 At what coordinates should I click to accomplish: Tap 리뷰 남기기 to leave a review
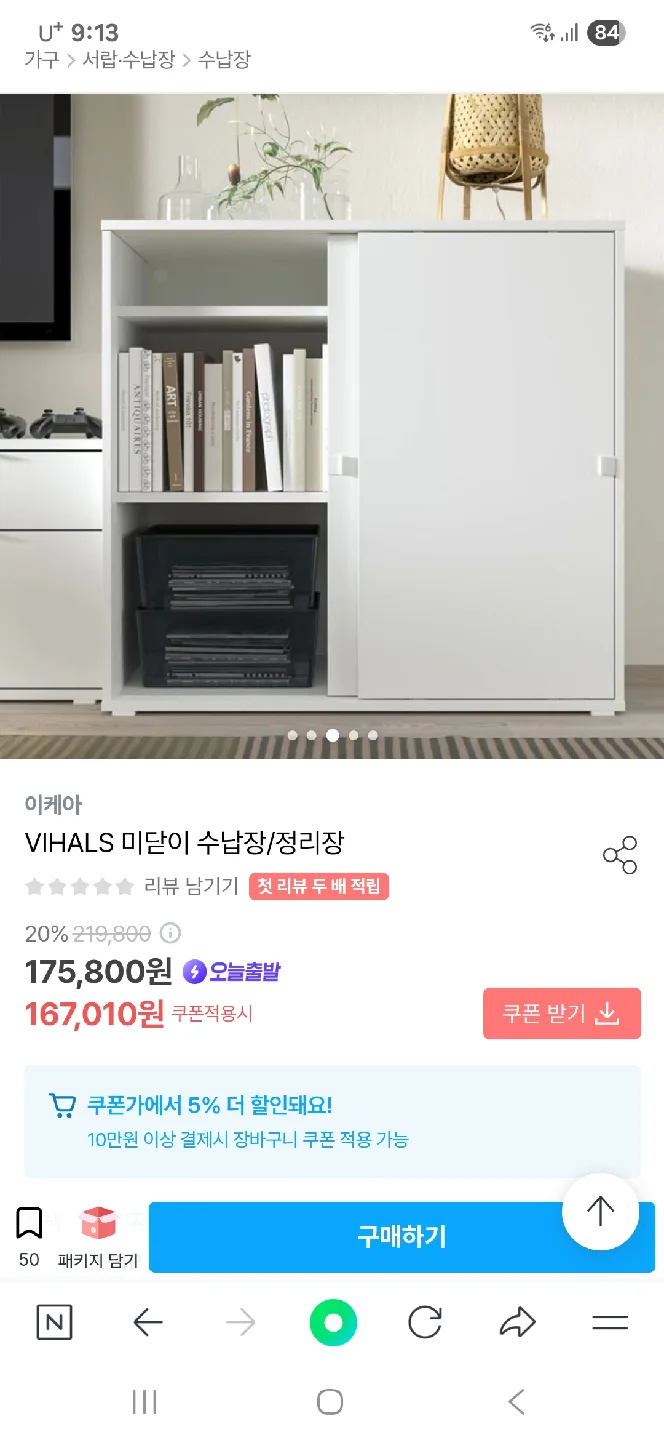click(191, 886)
